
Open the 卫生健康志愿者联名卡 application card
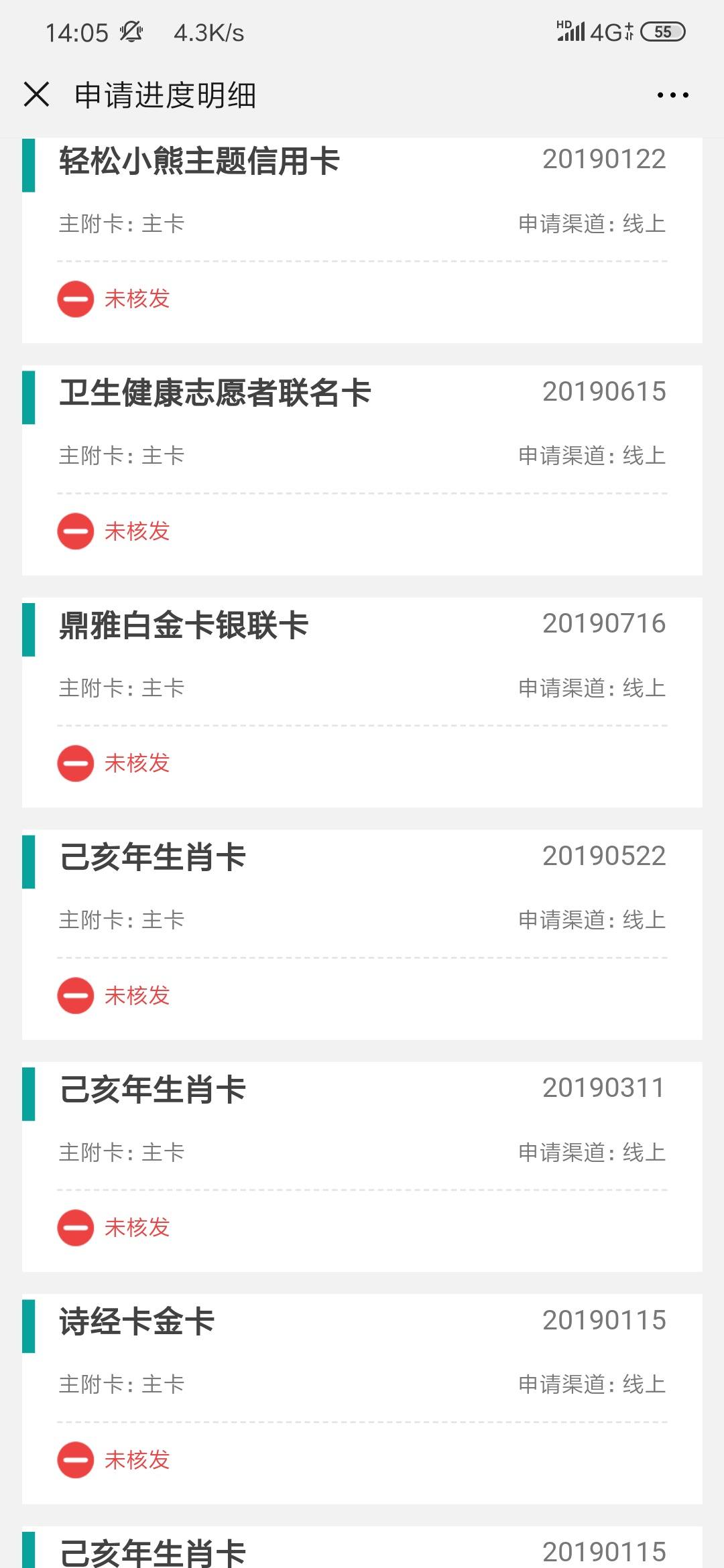click(362, 470)
